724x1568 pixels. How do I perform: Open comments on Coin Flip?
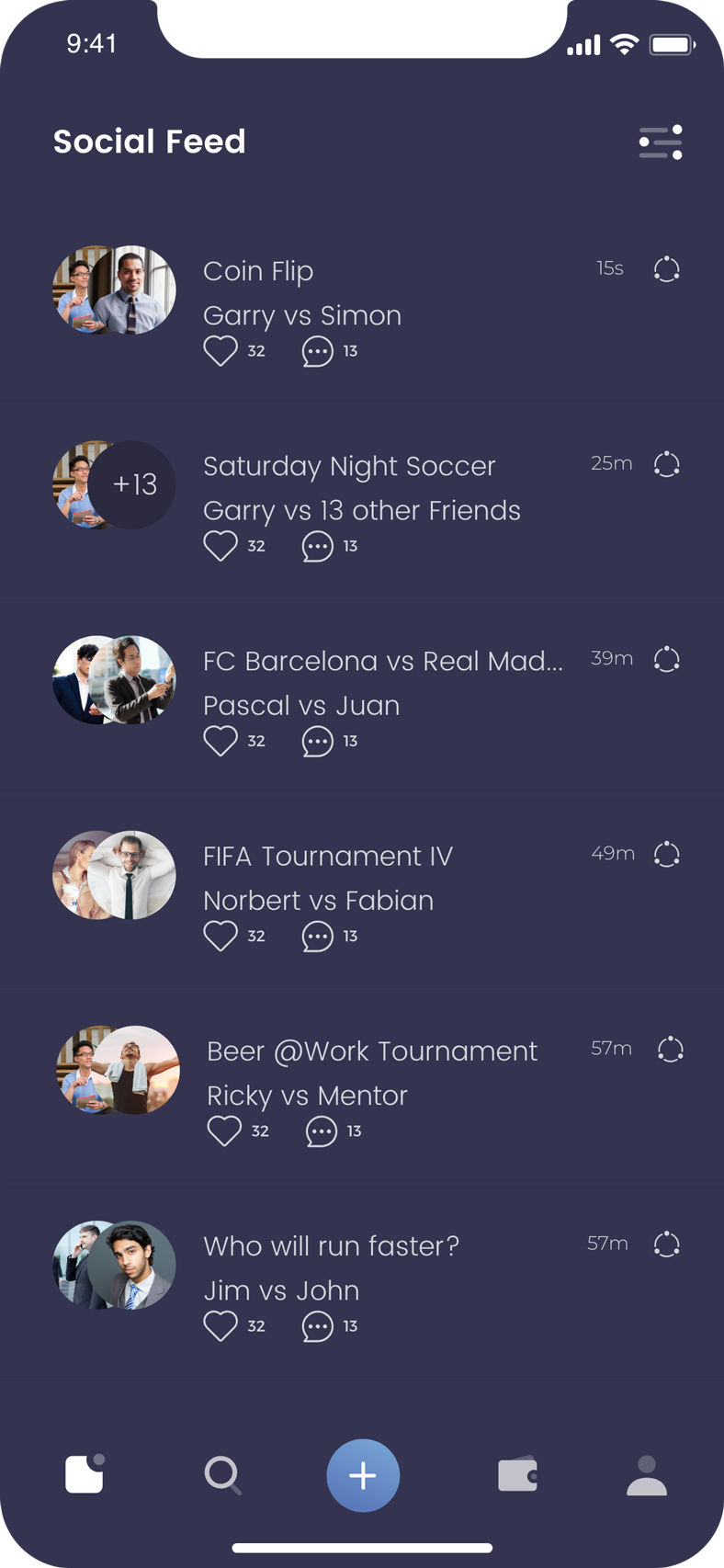click(x=317, y=351)
